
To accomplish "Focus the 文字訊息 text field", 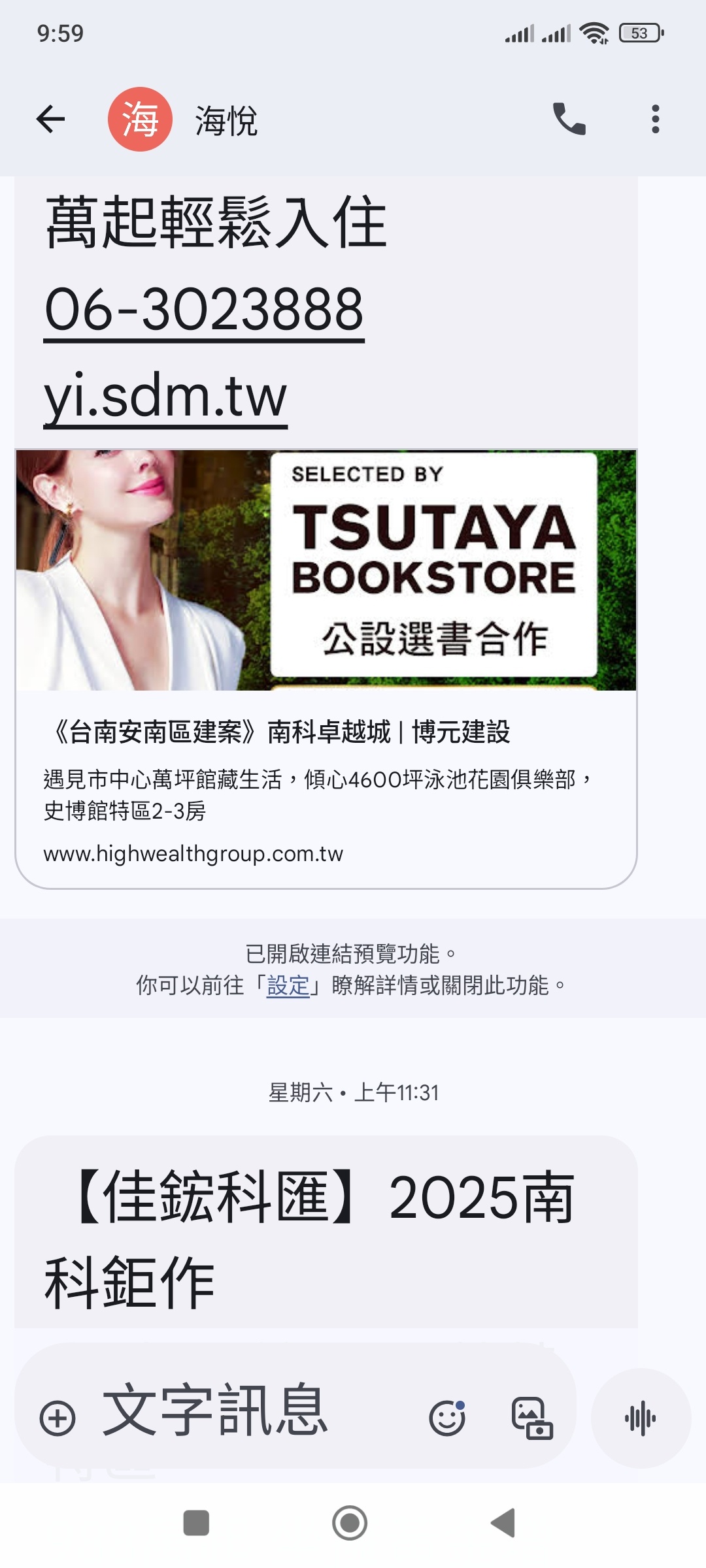I will 248,1411.
